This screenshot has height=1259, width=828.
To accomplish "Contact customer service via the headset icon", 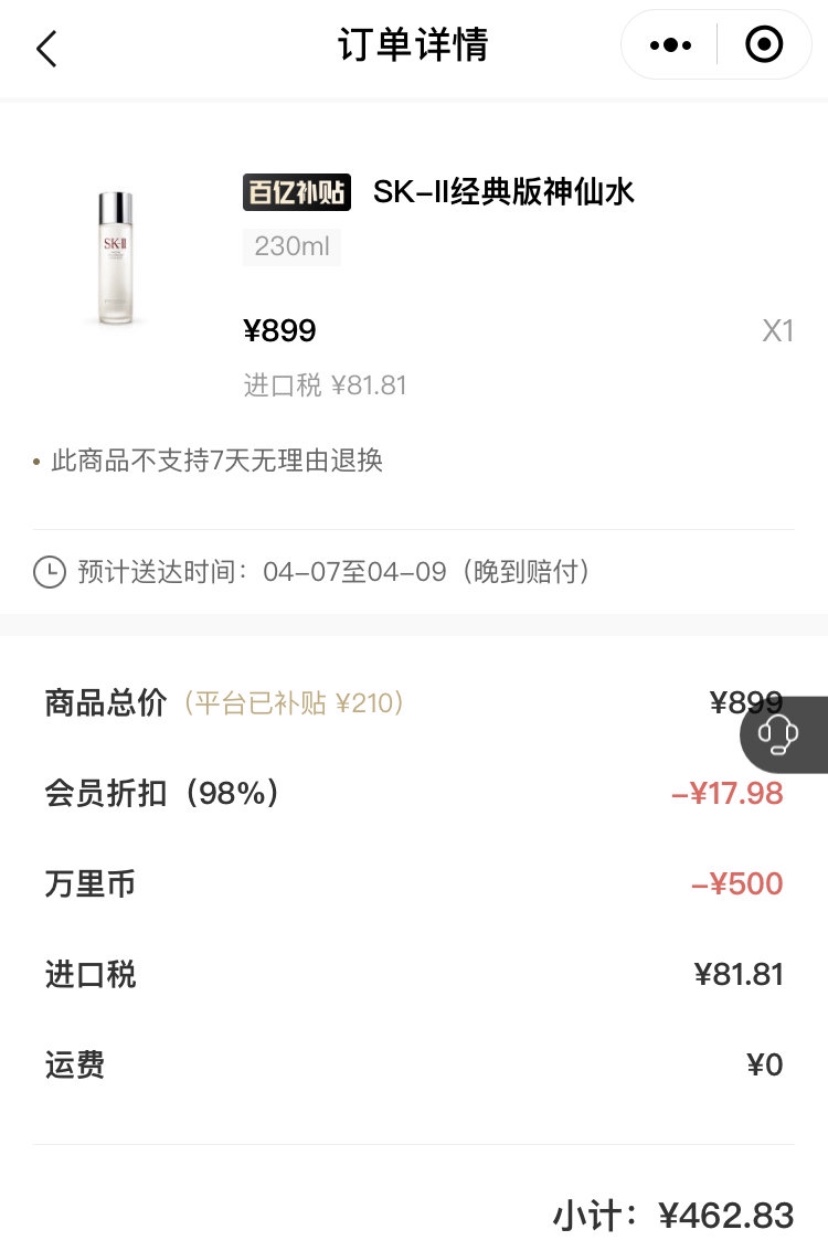I will point(778,735).
